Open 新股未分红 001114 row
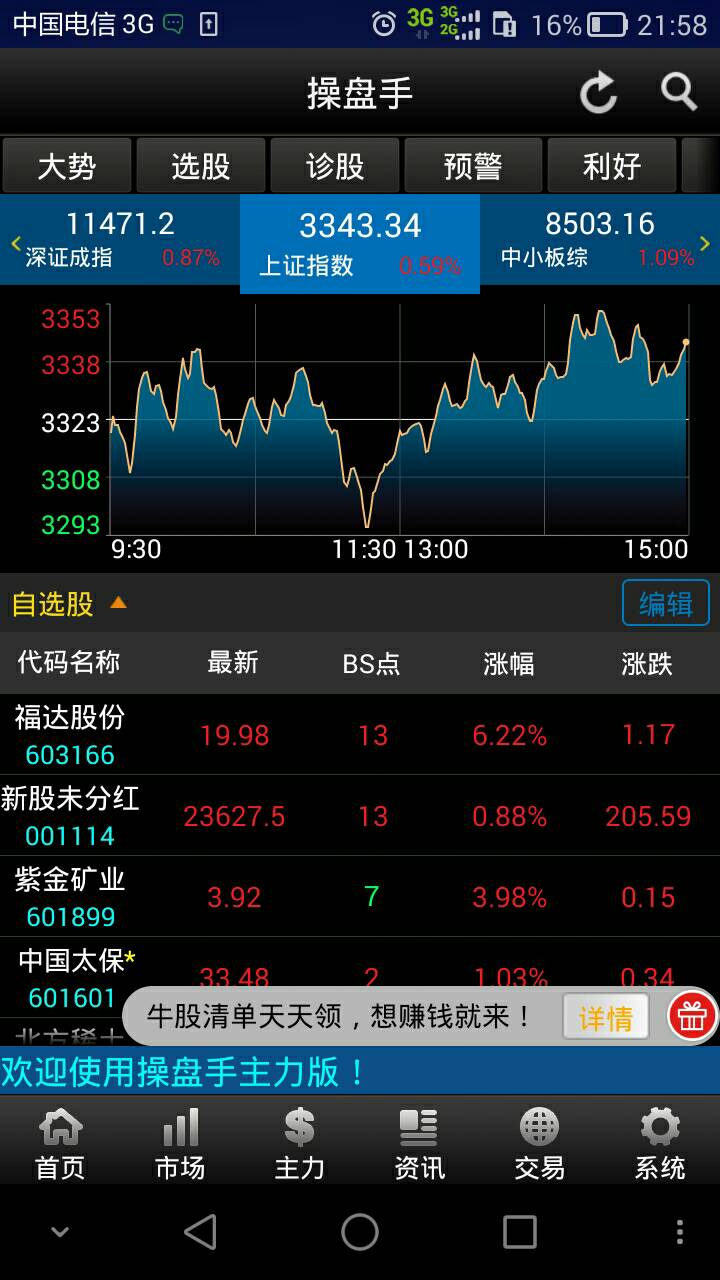The width and height of the screenshot is (720, 1280). (360, 816)
